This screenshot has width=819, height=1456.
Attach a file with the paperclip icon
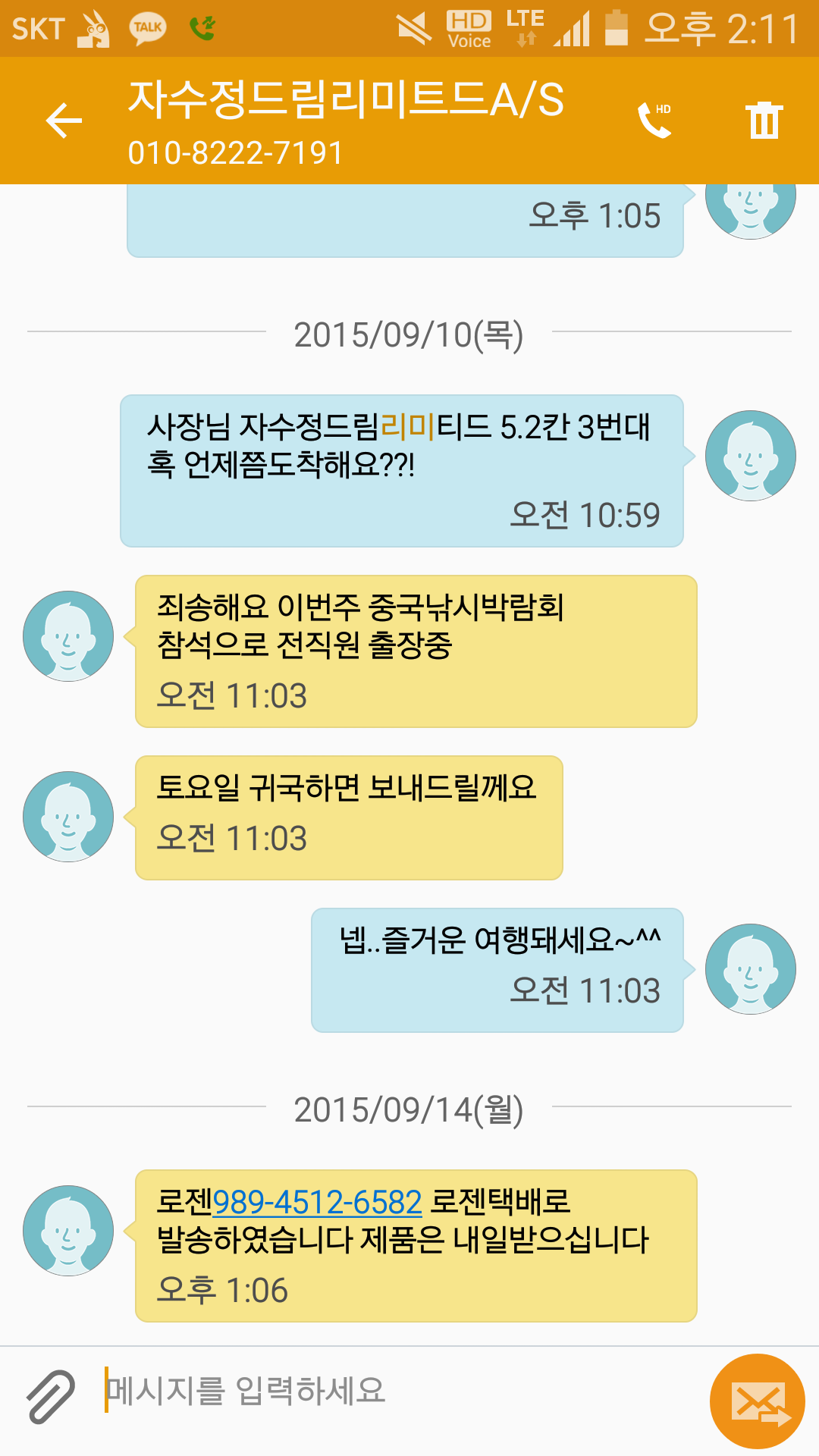[x=51, y=1395]
